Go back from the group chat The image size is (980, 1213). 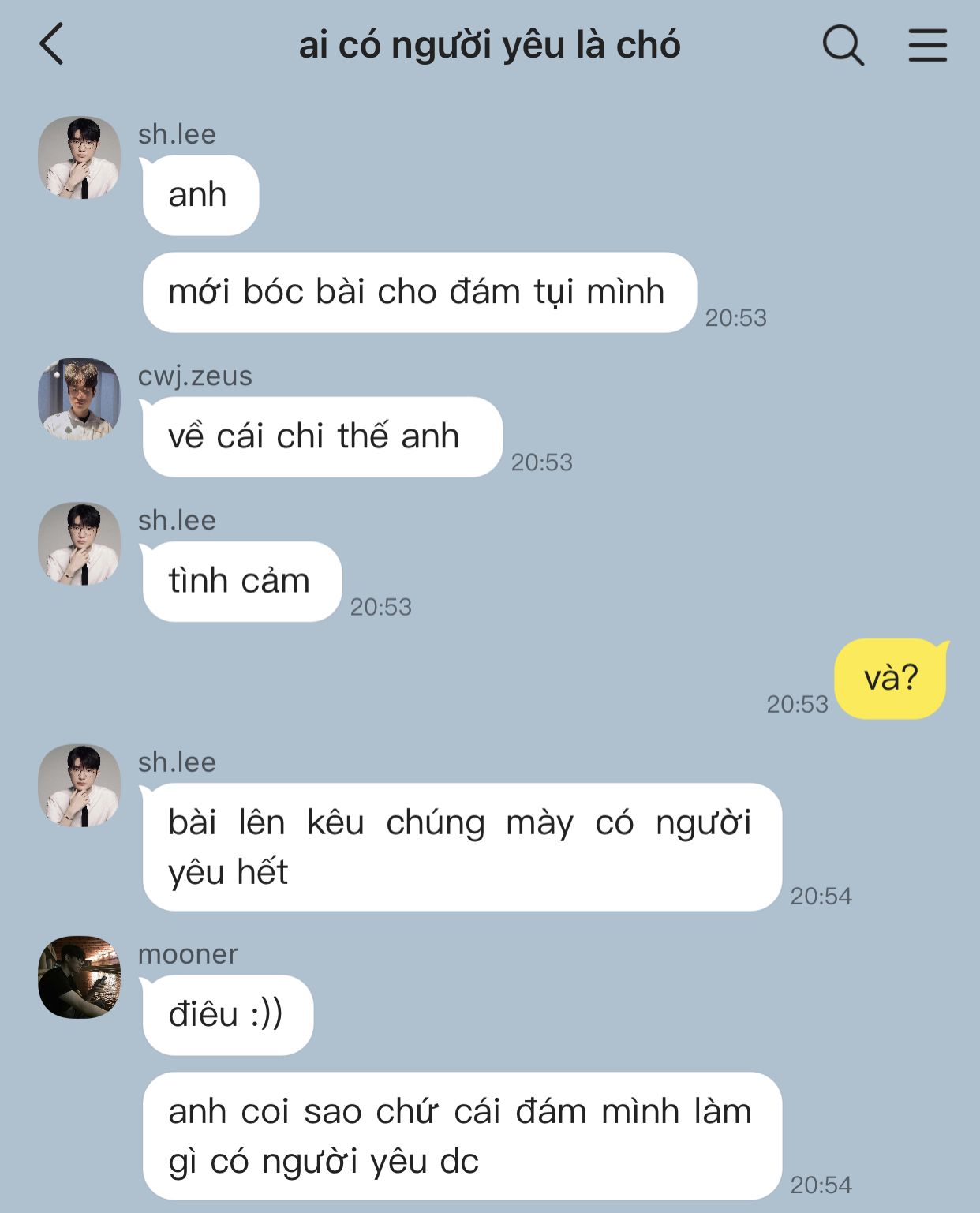[52, 44]
